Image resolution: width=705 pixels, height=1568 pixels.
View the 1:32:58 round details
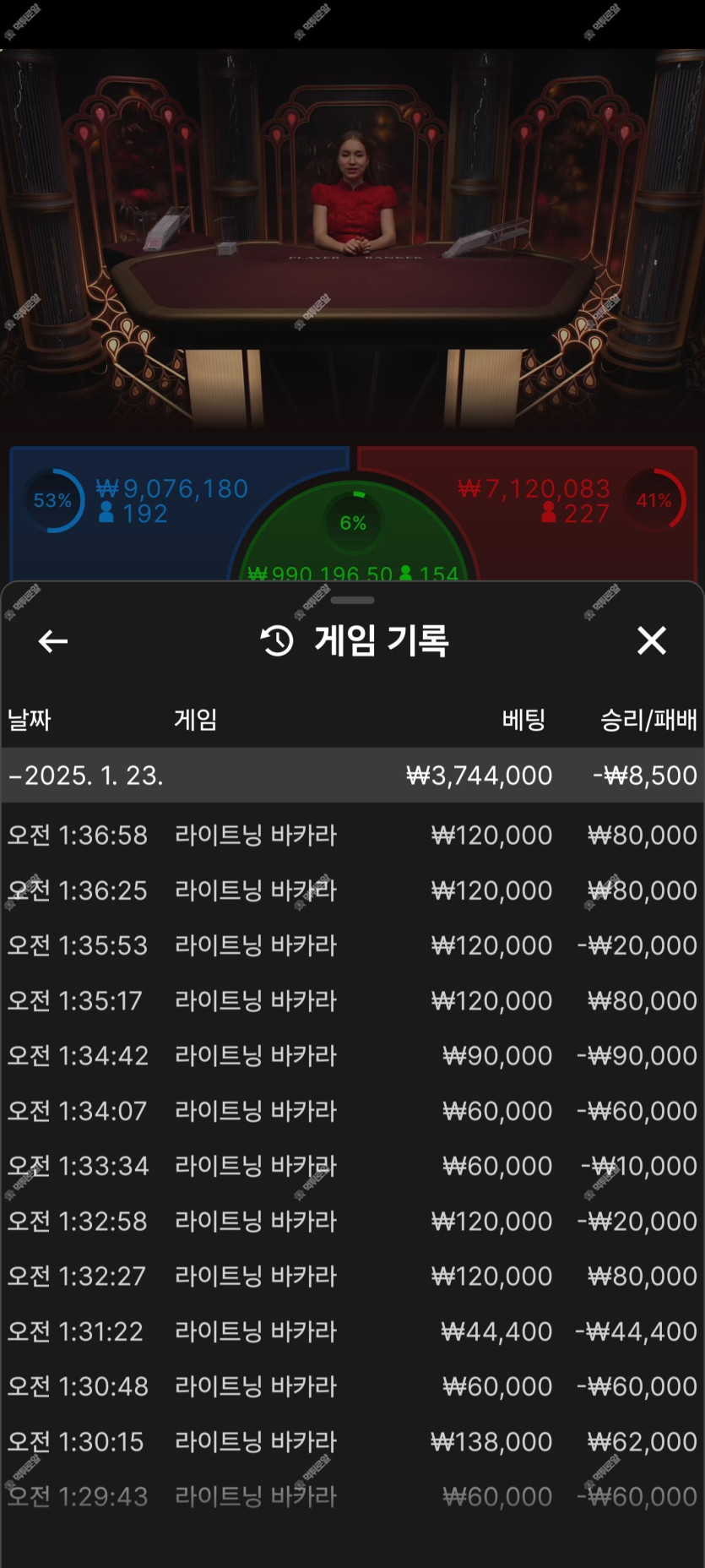click(352, 1222)
